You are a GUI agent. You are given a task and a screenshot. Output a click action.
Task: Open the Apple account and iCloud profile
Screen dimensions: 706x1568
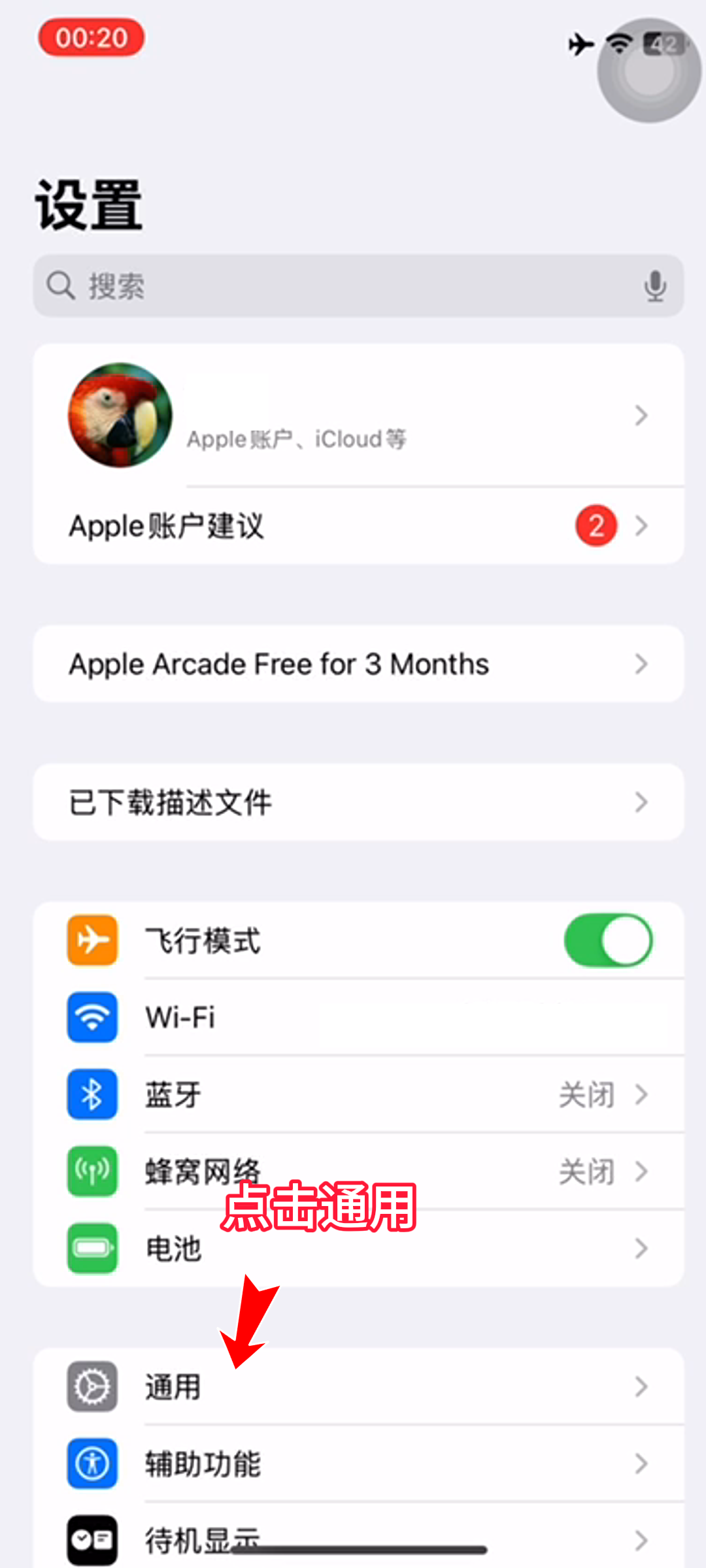pyautogui.click(x=358, y=416)
